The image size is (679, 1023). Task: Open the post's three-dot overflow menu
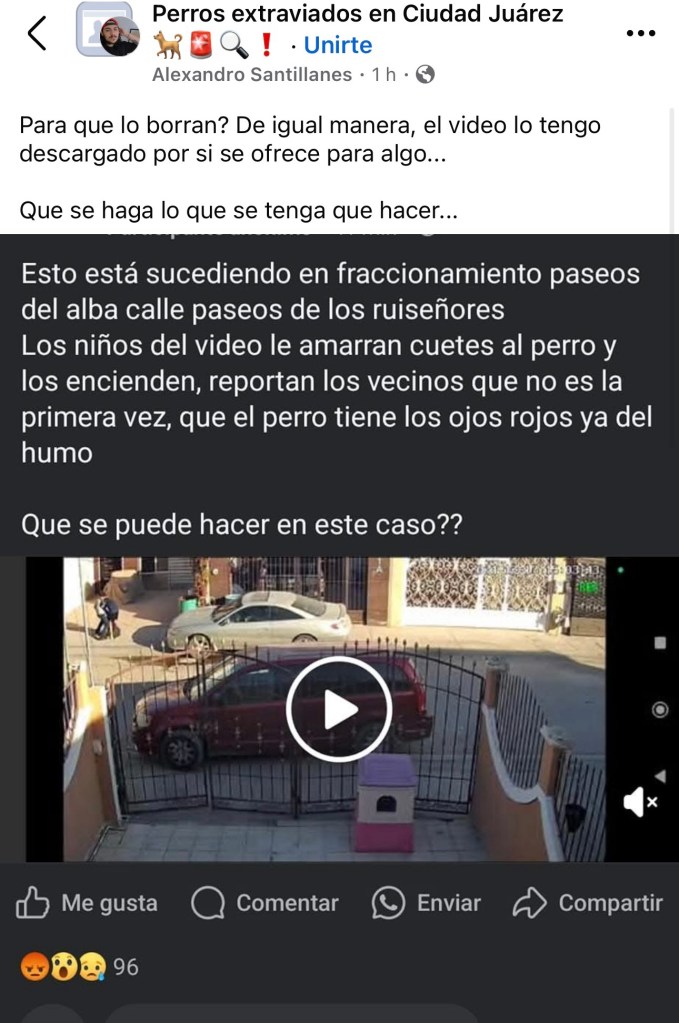pyautogui.click(x=640, y=33)
